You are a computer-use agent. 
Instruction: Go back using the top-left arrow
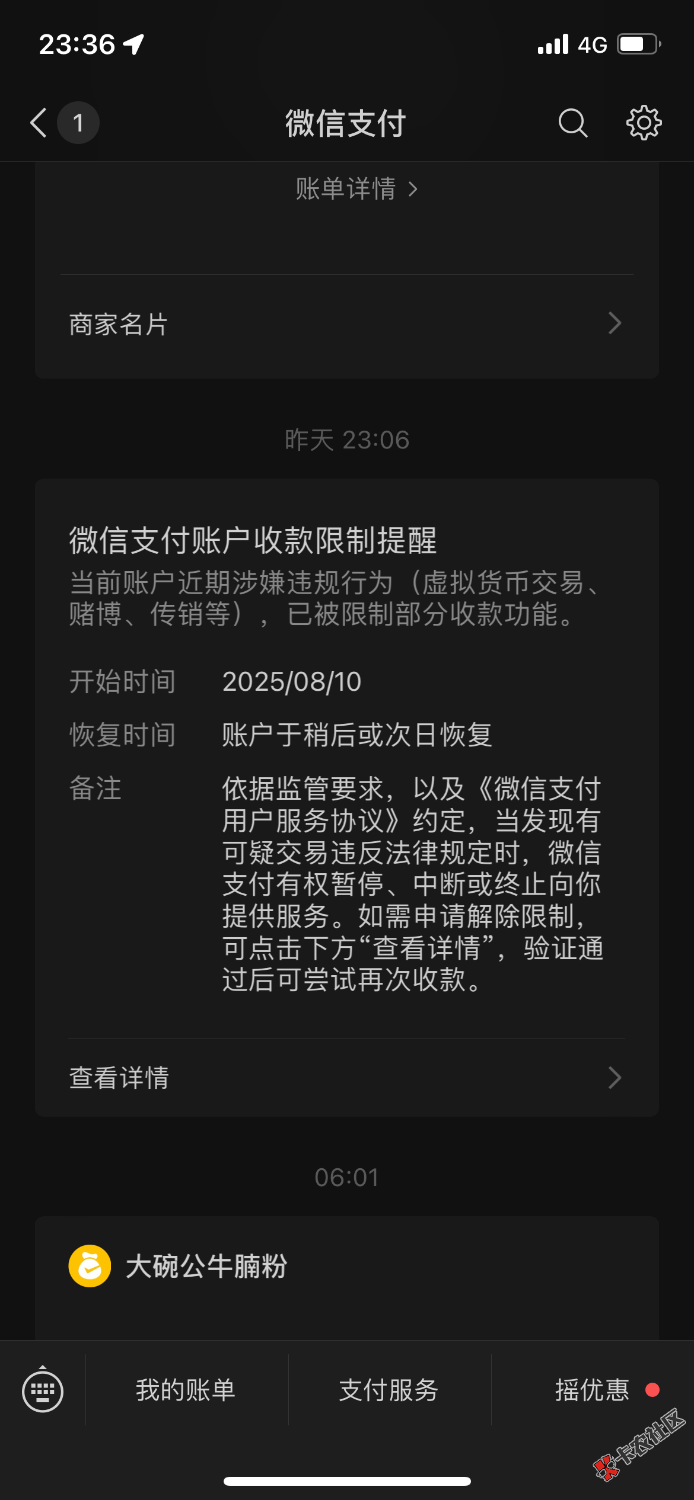(x=38, y=123)
